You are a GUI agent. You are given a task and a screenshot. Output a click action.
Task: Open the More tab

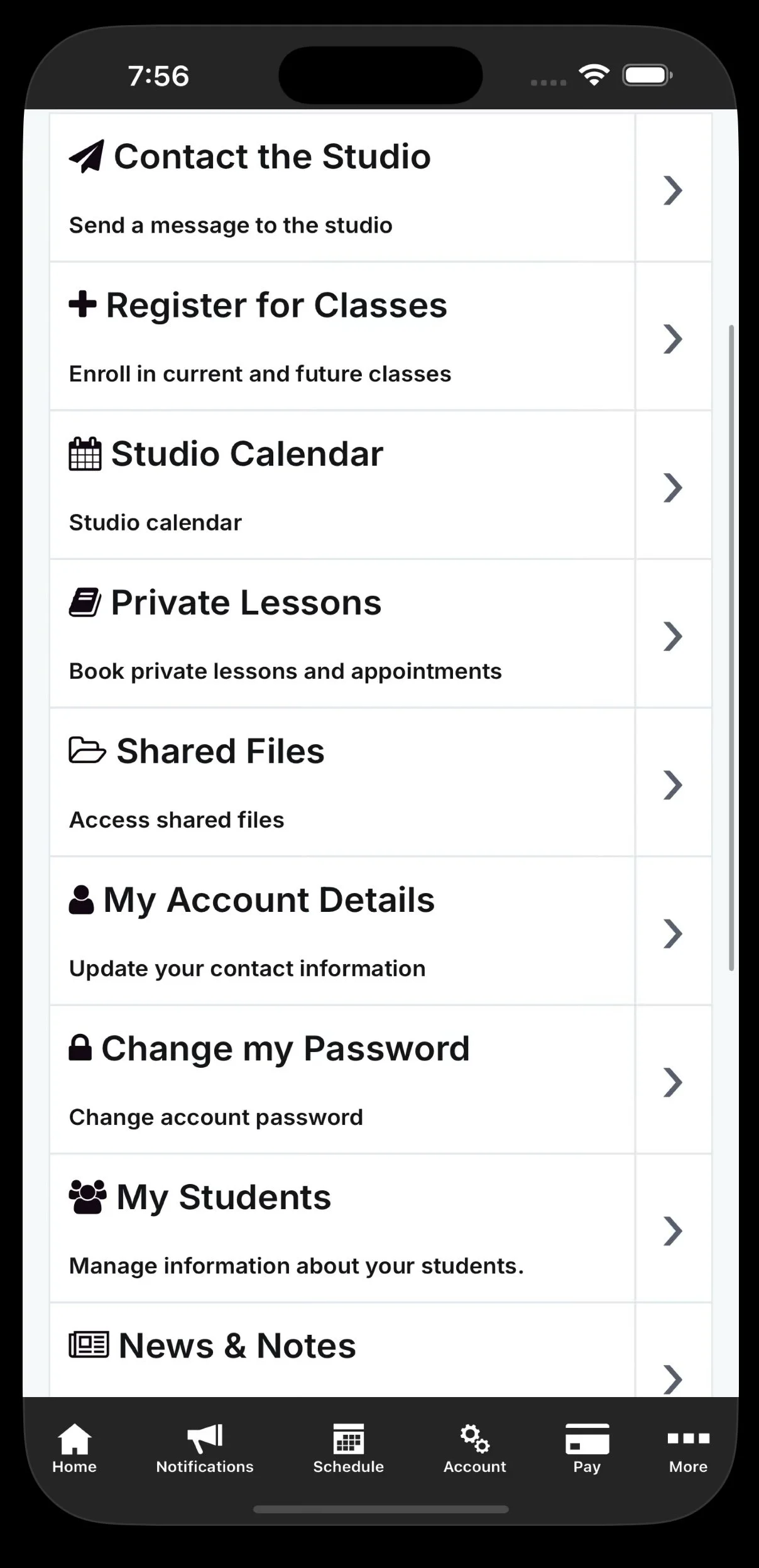pos(688,1449)
